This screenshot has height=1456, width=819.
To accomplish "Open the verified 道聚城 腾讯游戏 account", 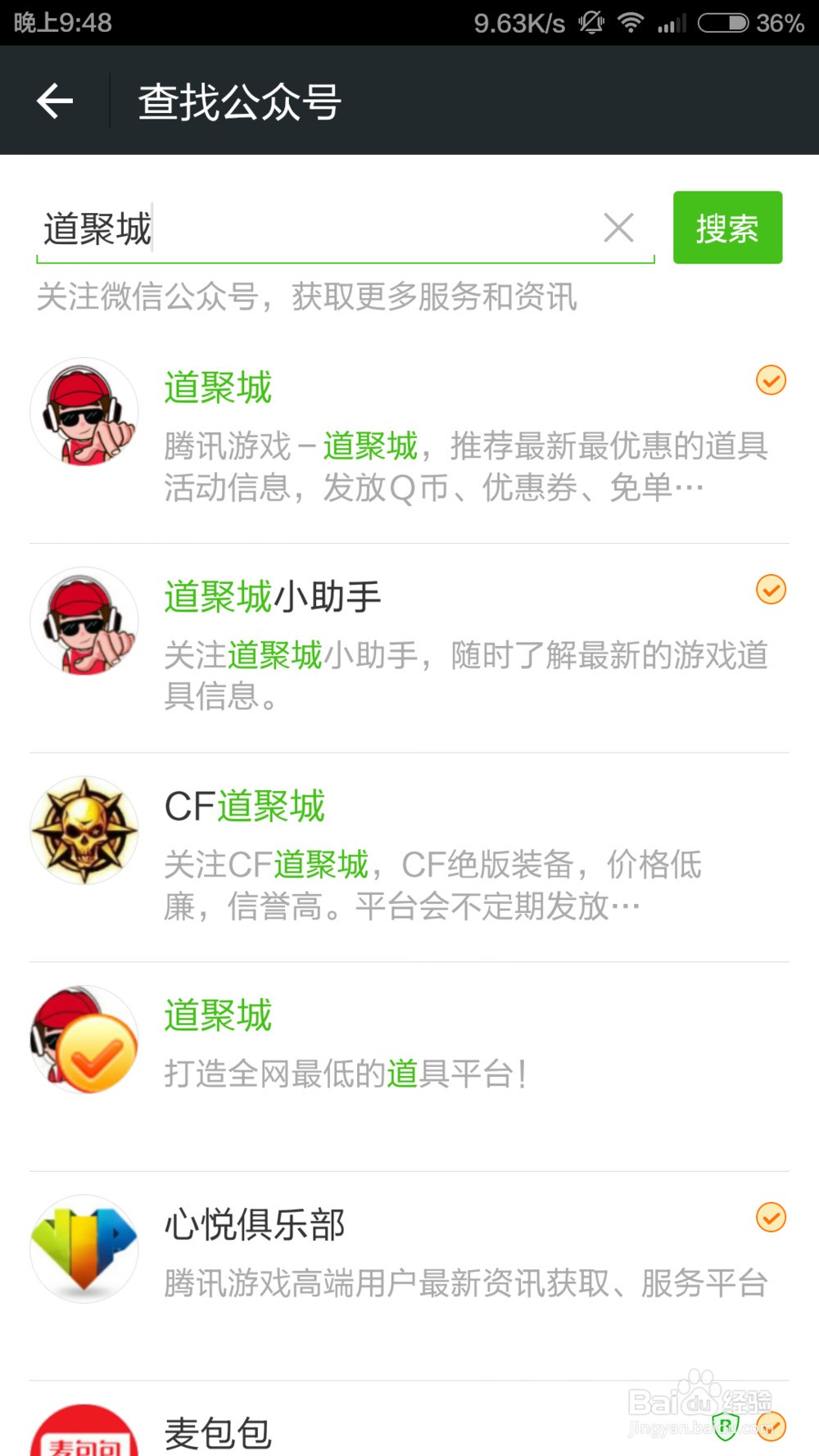I will [x=409, y=438].
